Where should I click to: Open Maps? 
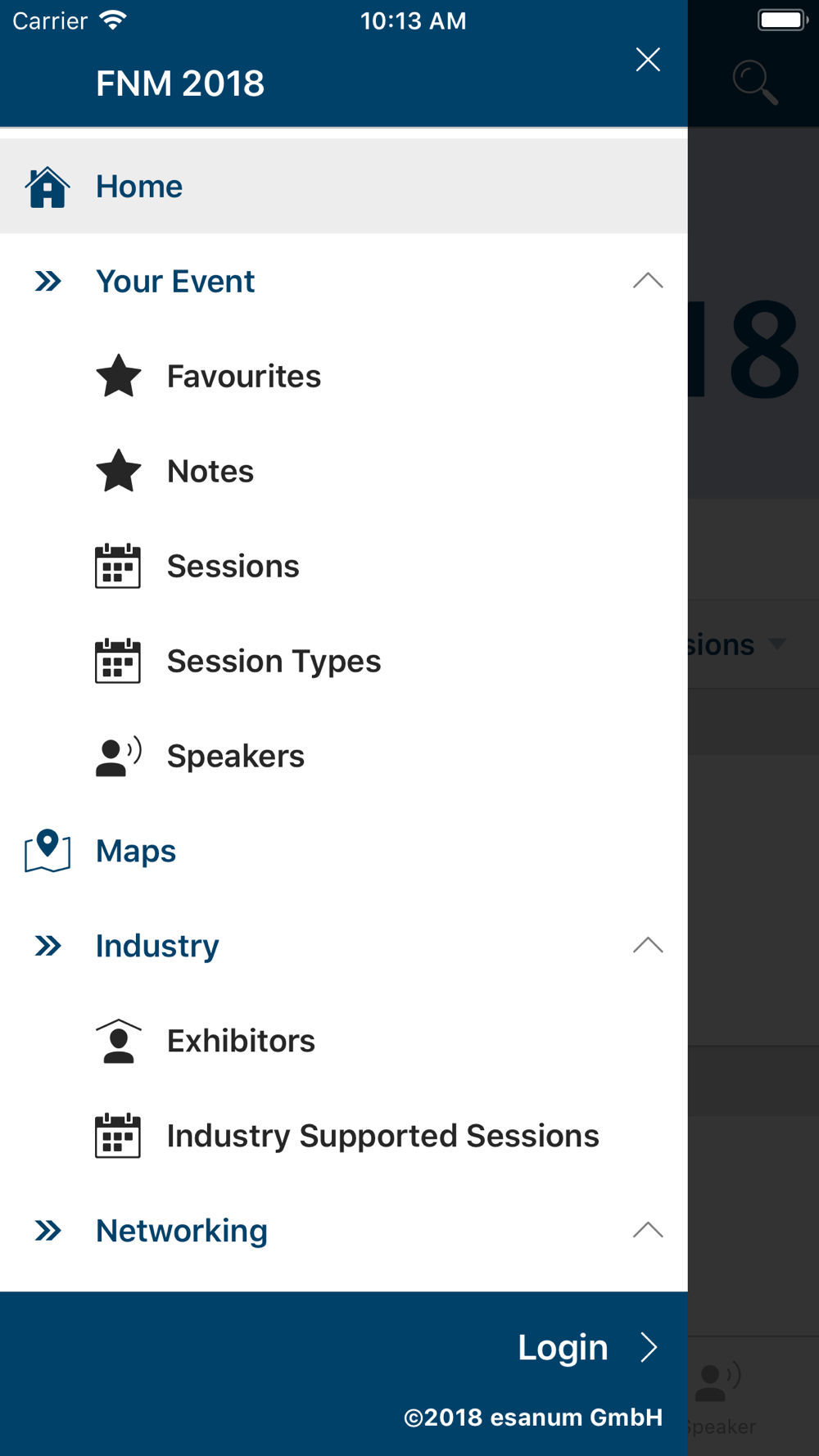click(344, 851)
